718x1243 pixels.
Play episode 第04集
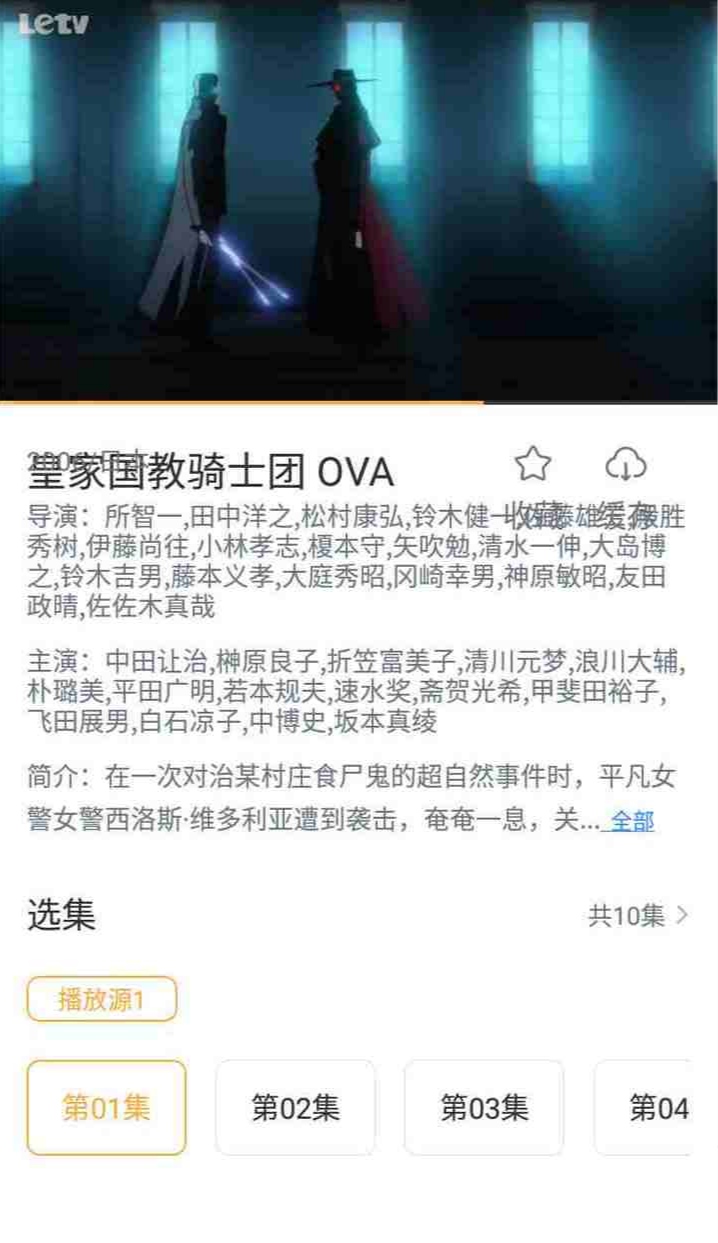[642, 1107]
